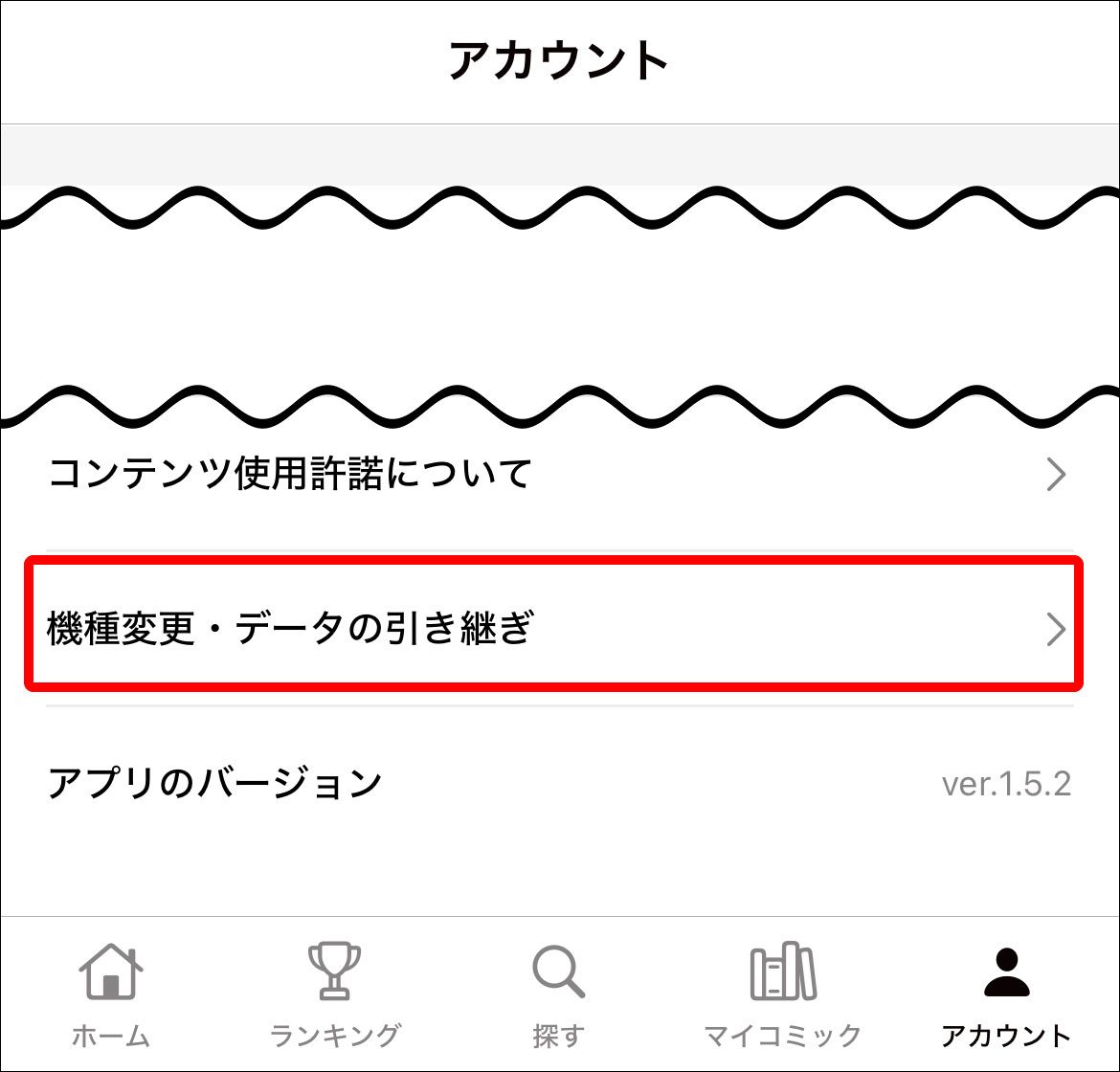Open the マイコミック tab
This screenshot has width=1120, height=1072.
point(783,995)
